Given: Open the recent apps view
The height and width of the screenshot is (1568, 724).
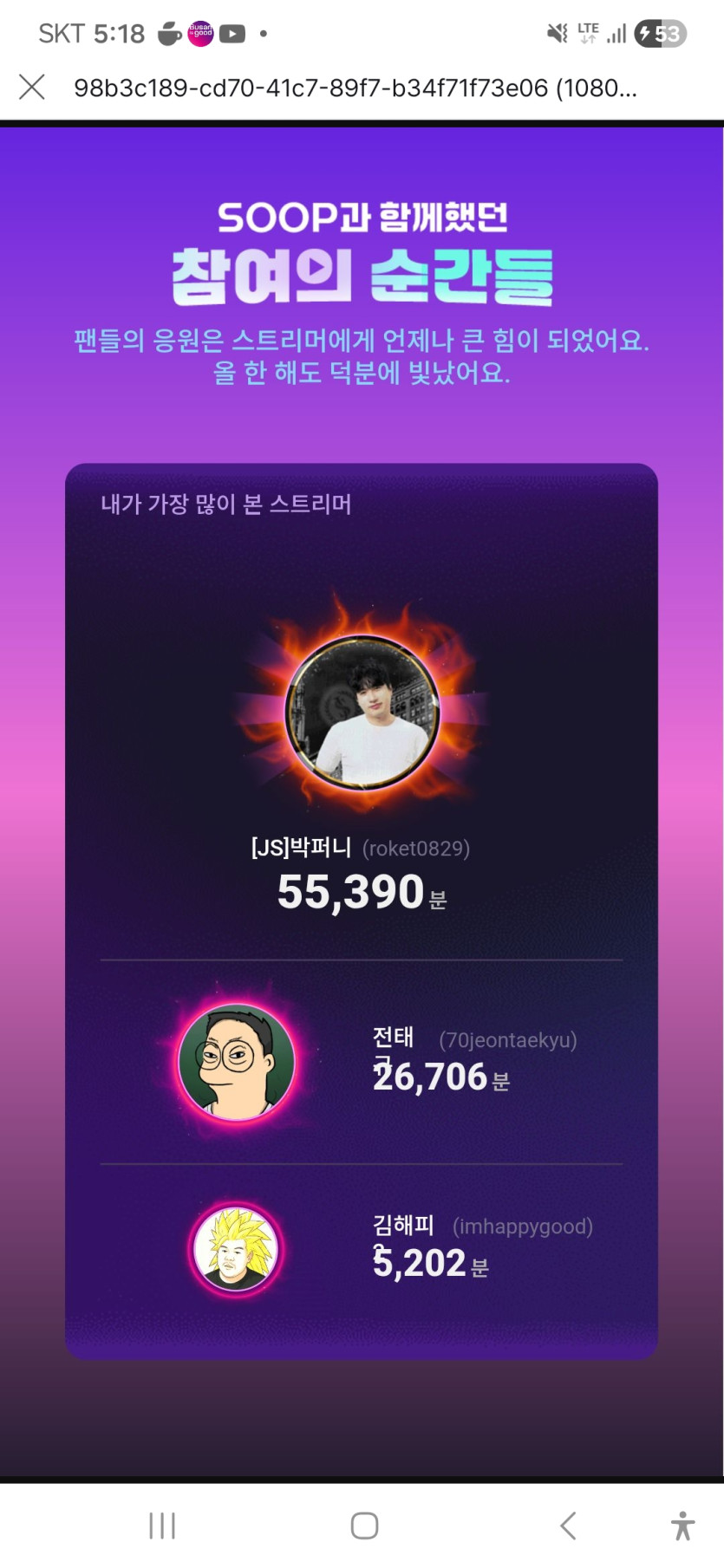Looking at the screenshot, I should click(162, 1526).
